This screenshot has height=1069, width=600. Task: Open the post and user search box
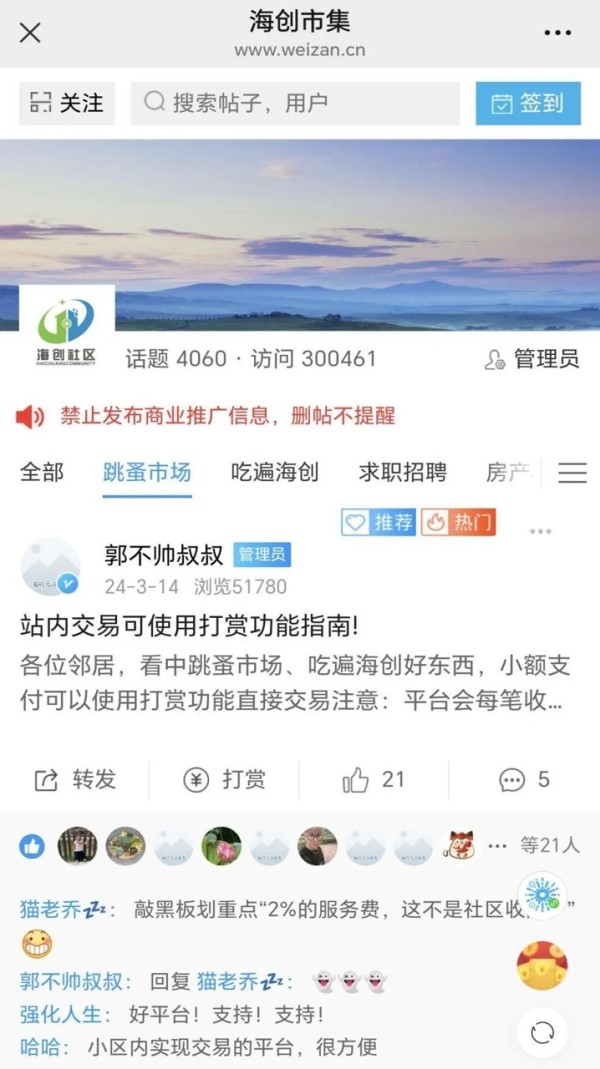(295, 103)
